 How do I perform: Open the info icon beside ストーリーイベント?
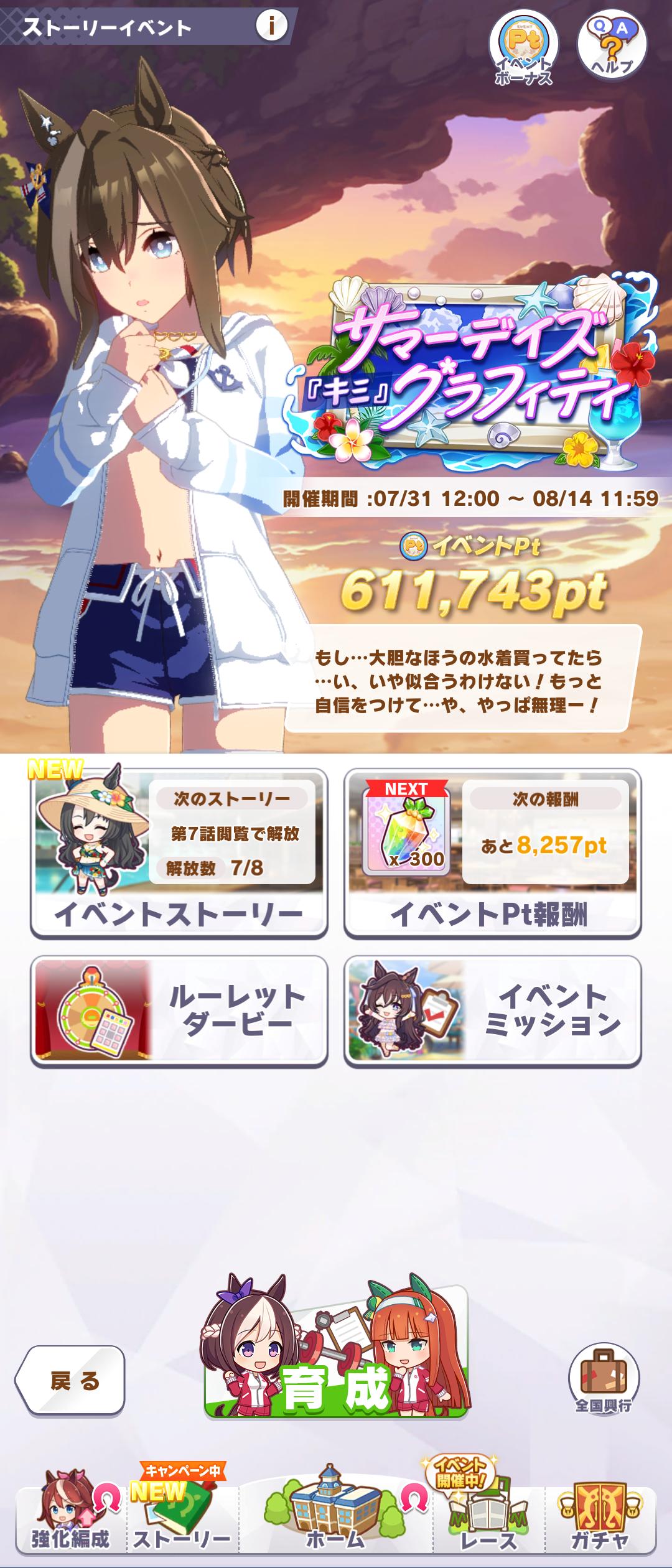click(271, 26)
